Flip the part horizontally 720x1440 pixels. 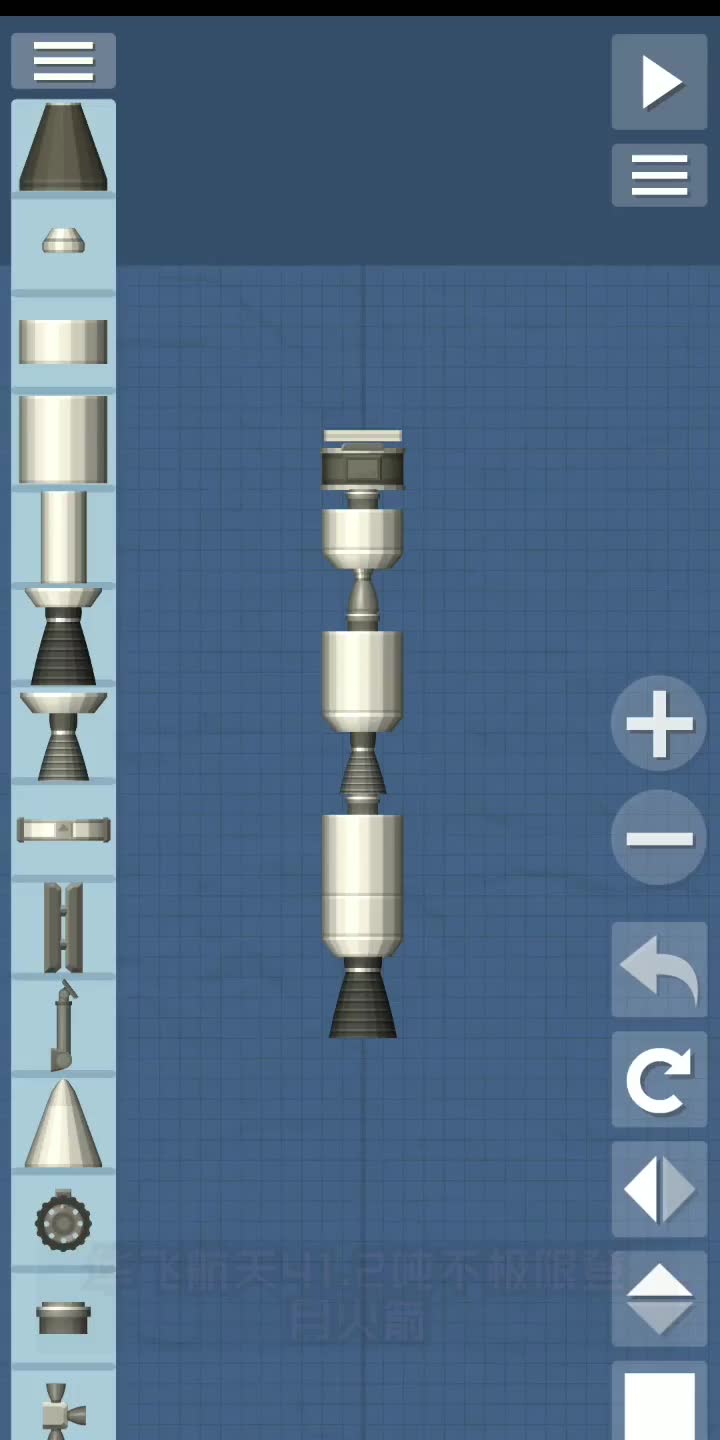[659, 1190]
